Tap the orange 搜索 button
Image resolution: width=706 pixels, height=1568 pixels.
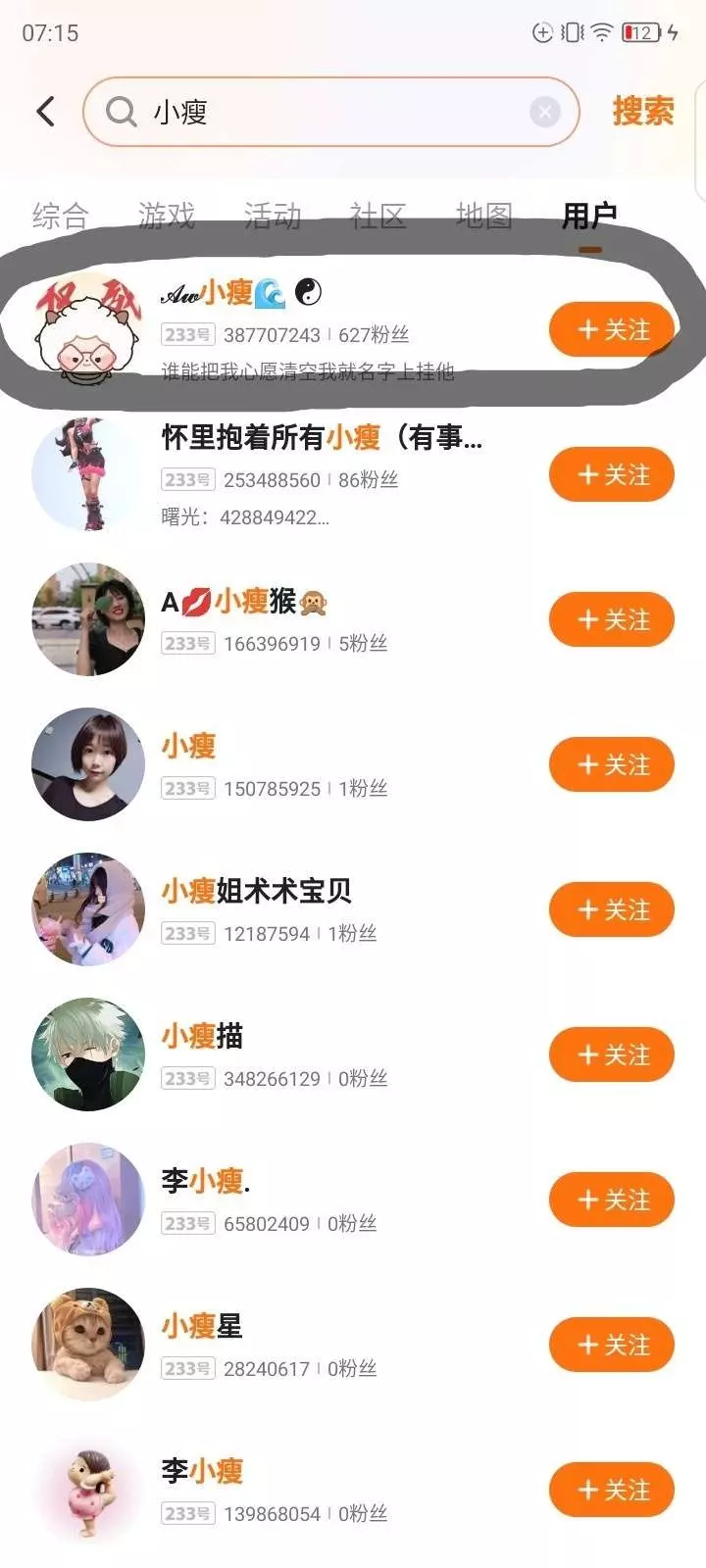643,112
